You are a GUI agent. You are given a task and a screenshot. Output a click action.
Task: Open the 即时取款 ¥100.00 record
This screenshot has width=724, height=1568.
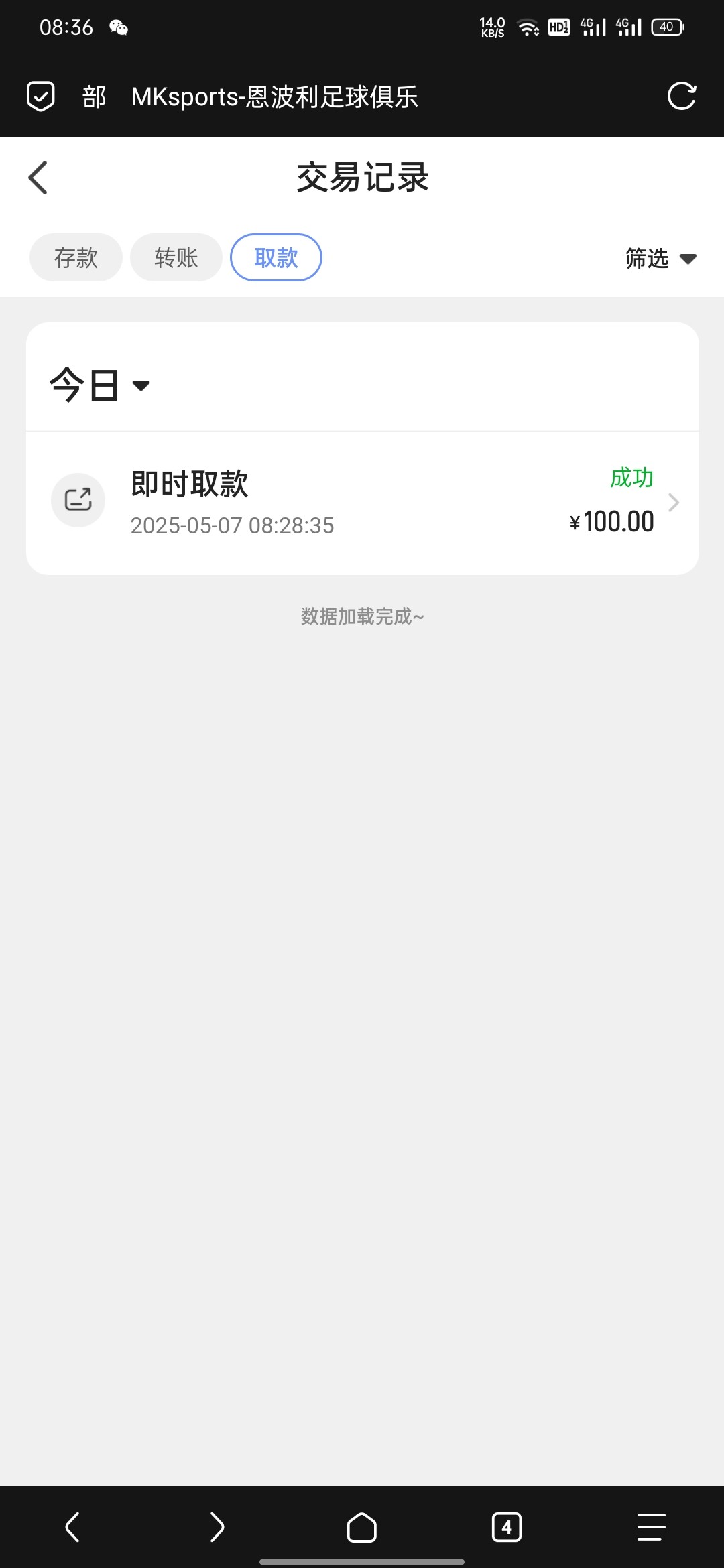click(x=362, y=503)
